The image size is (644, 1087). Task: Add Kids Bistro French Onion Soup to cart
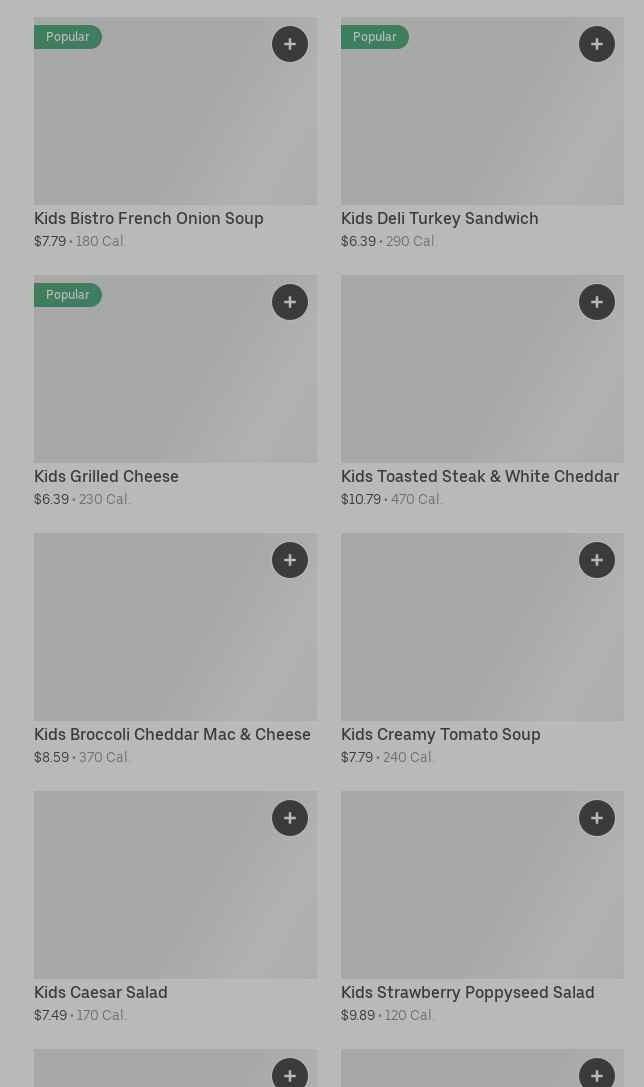pyautogui.click(x=290, y=44)
